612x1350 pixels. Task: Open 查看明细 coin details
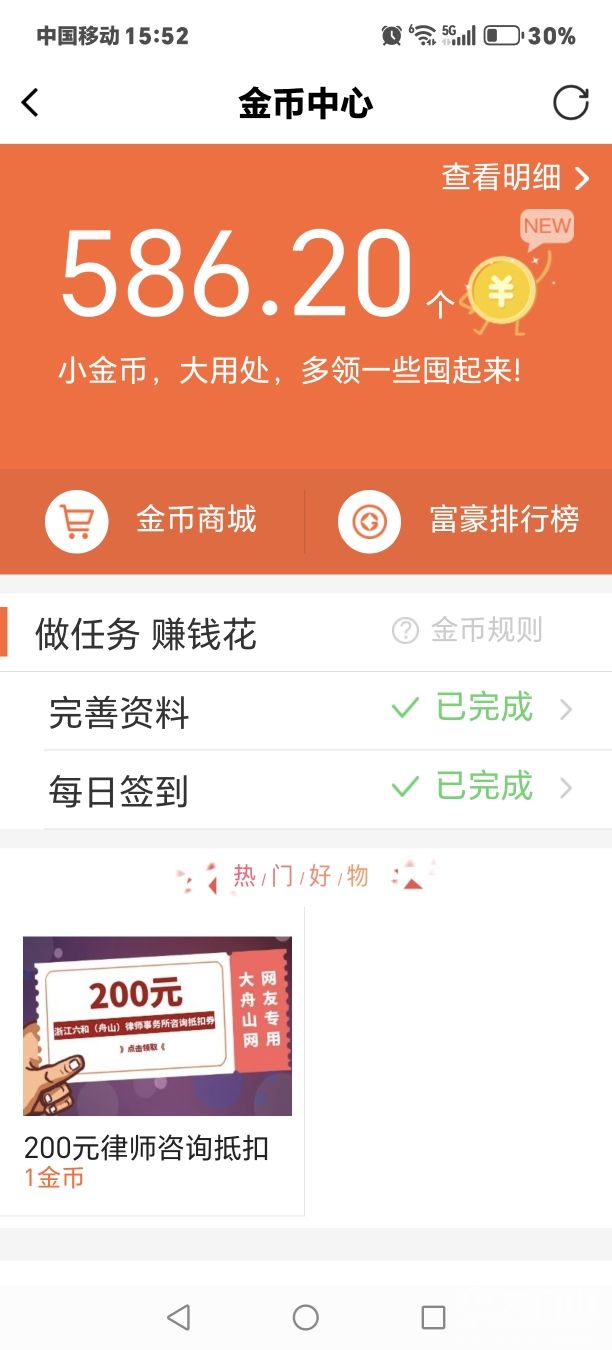coord(516,178)
